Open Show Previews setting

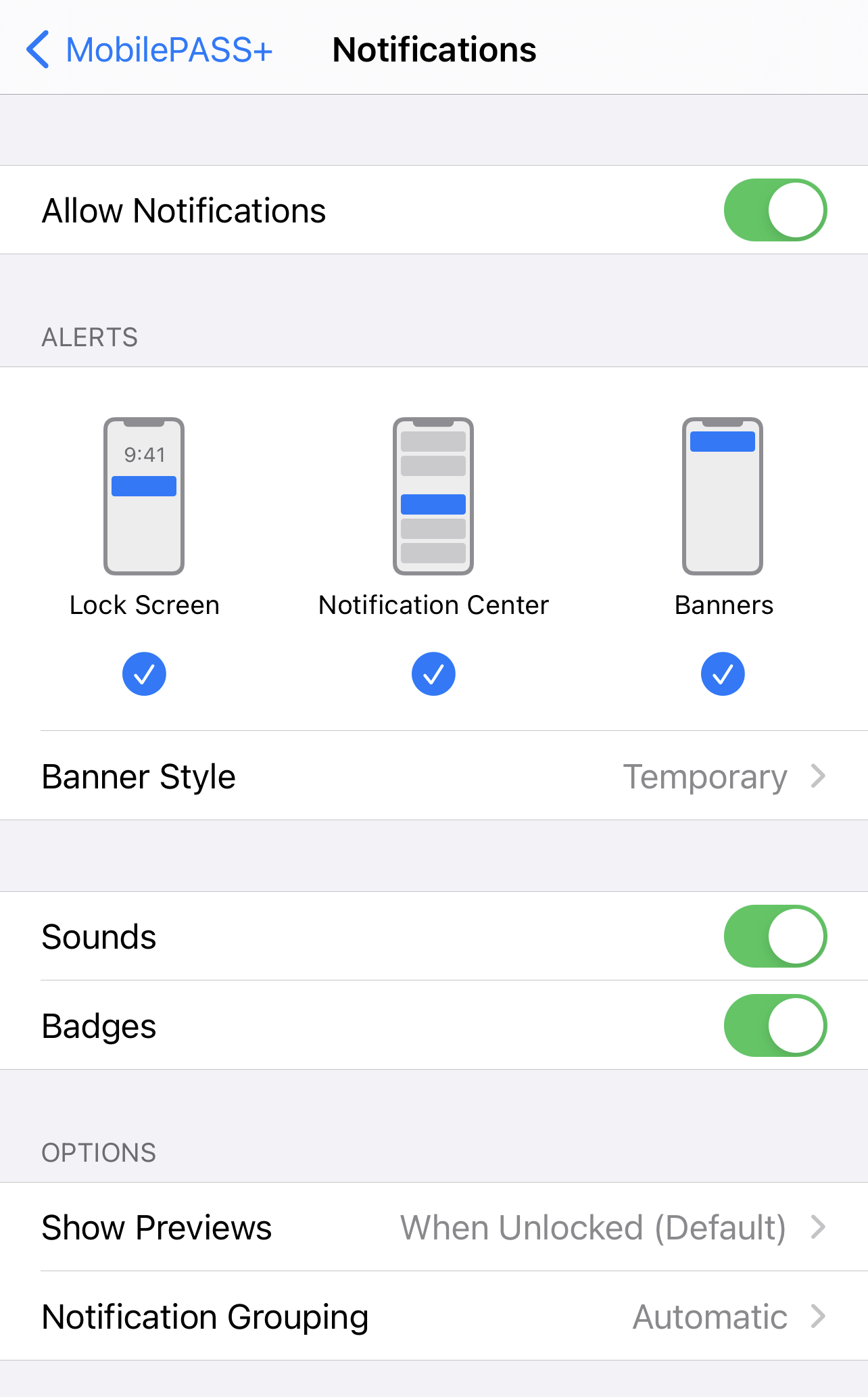434,1227
